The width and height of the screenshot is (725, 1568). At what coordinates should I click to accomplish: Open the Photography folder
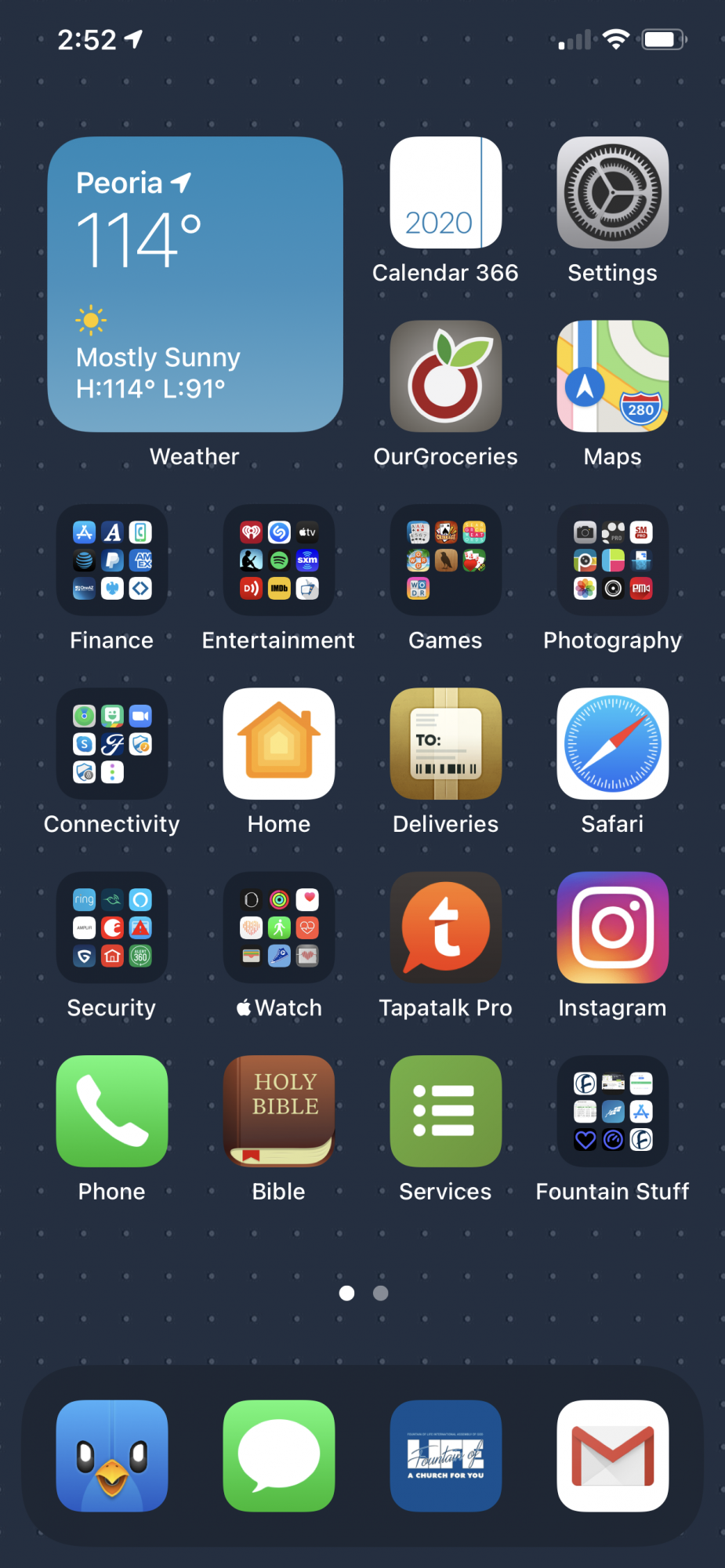coord(613,560)
